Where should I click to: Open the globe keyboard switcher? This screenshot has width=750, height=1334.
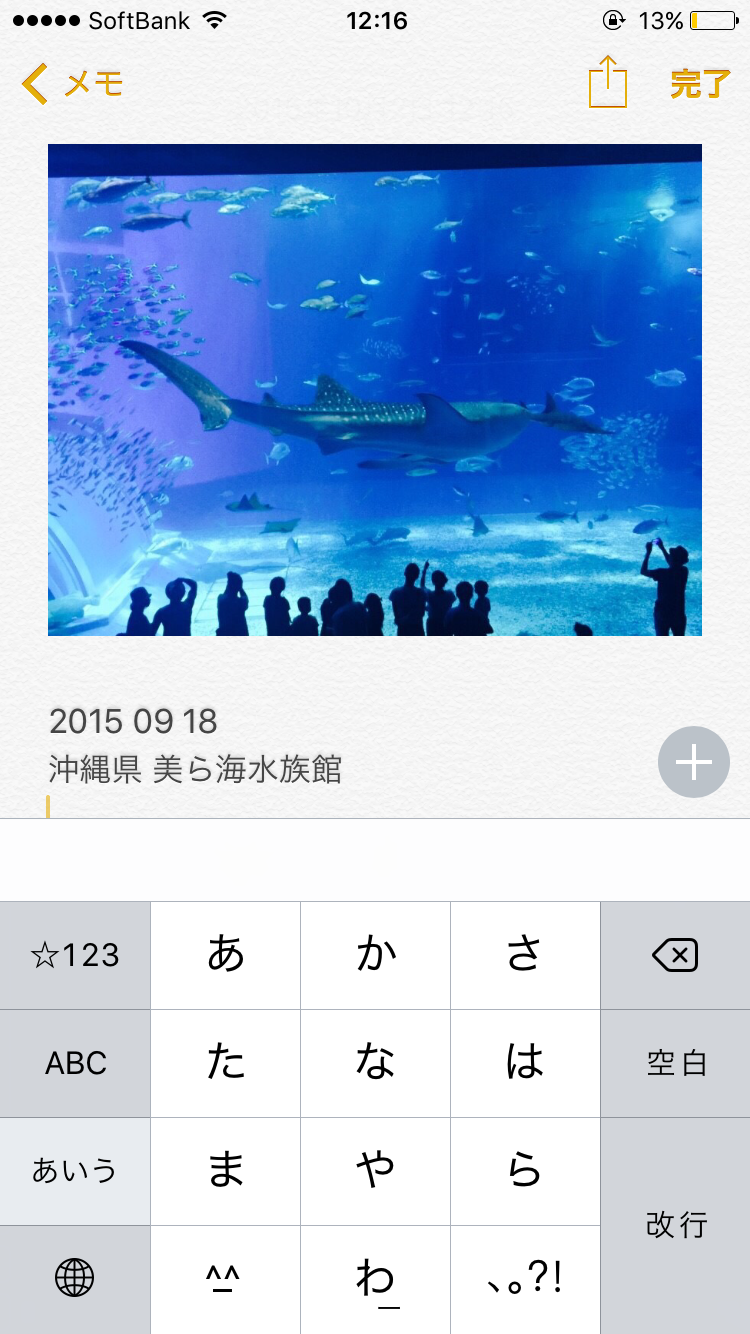(x=75, y=1277)
